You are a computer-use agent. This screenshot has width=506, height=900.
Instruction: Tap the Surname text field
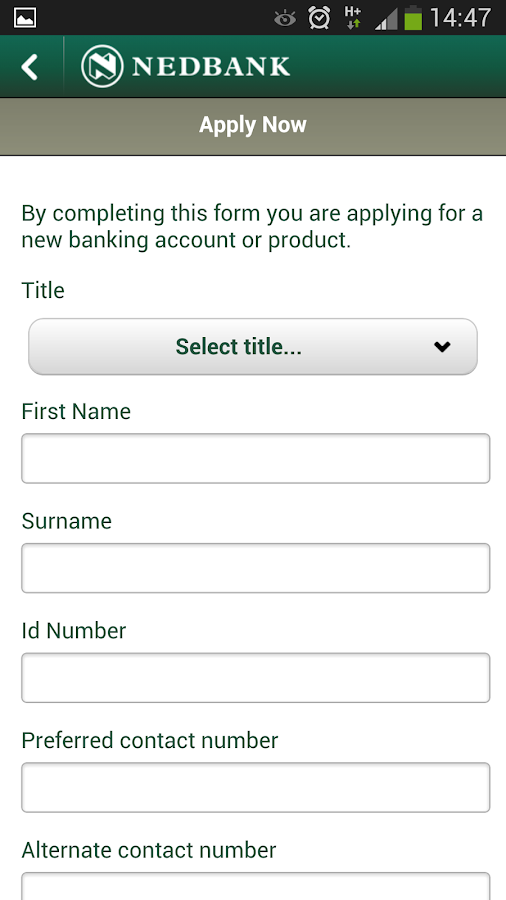pos(256,568)
